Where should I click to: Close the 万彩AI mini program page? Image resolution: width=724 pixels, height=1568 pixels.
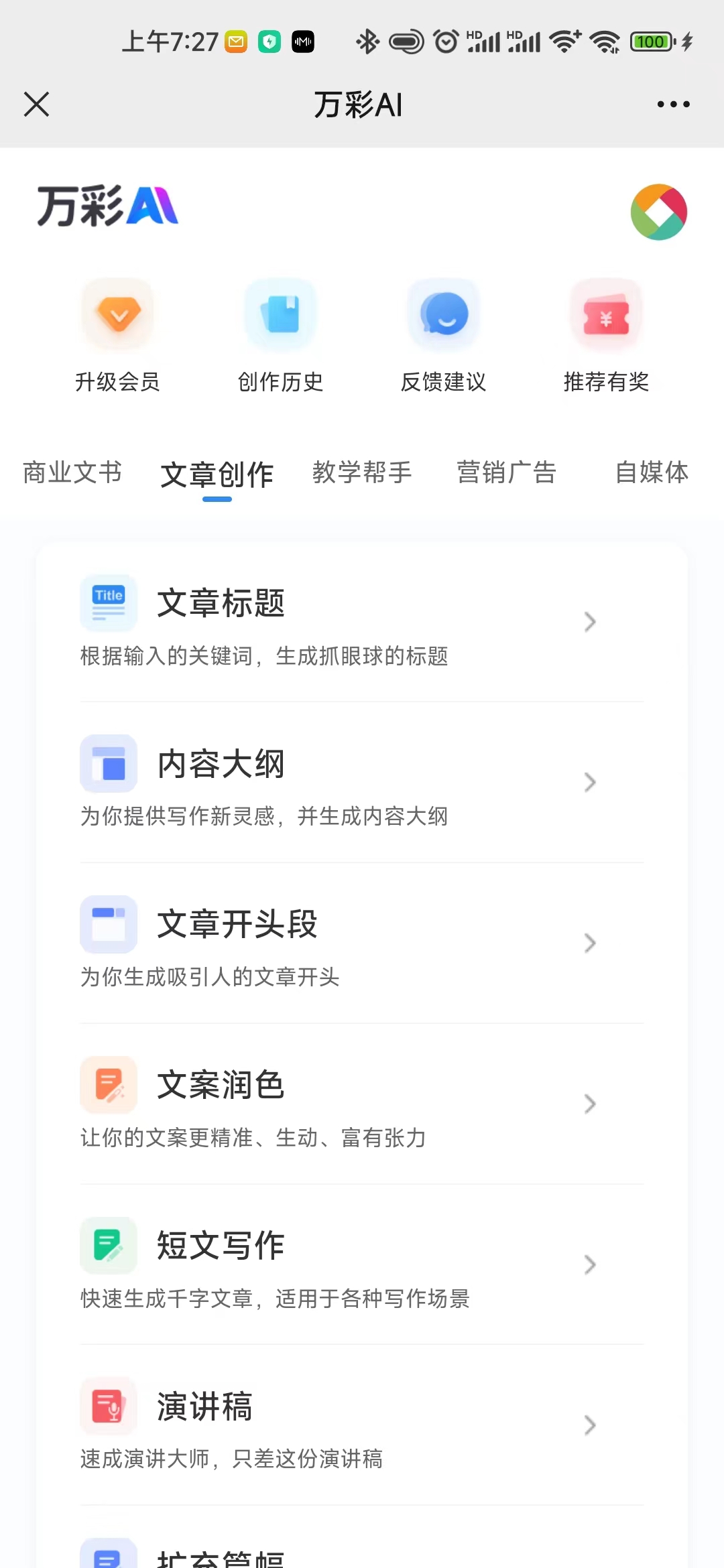[x=36, y=105]
